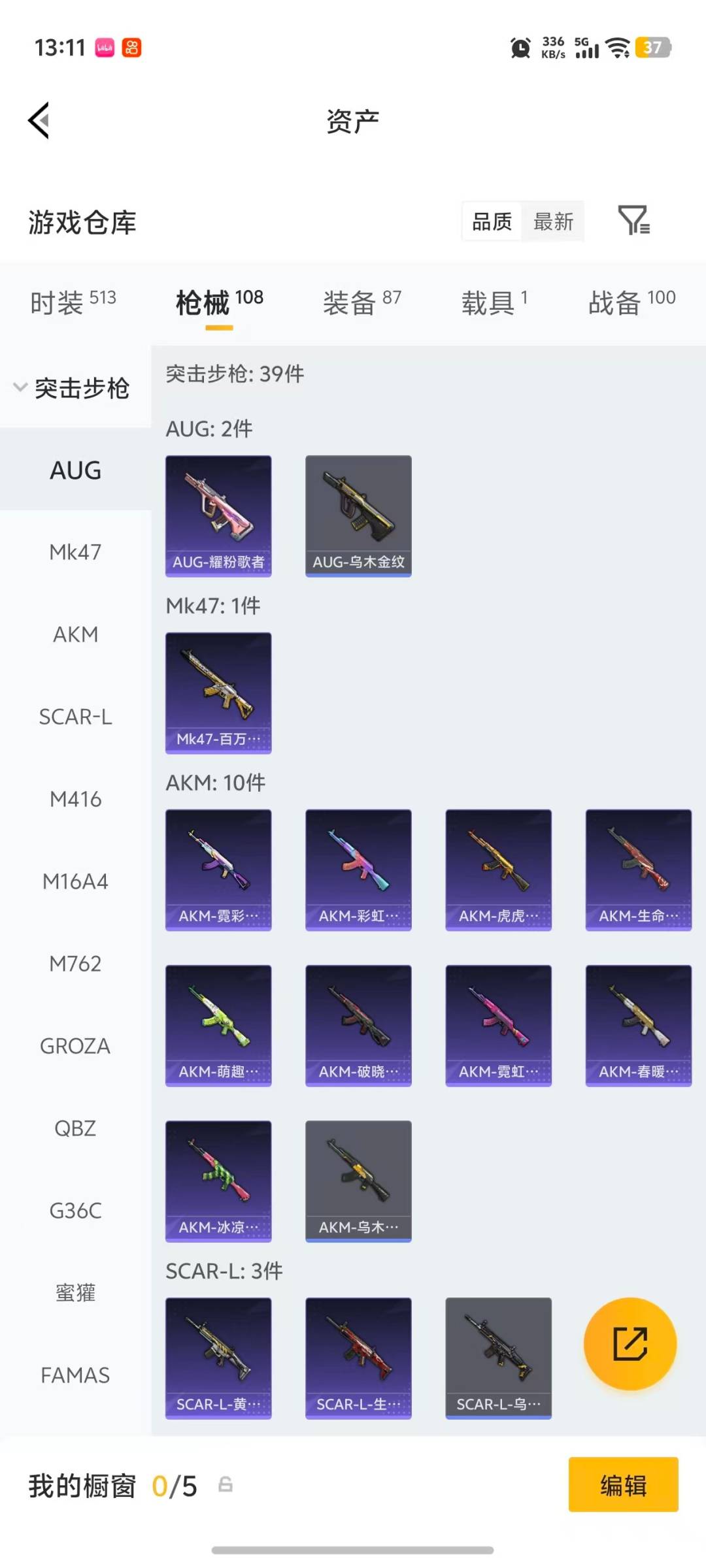Screen dimensions: 706x1568
Task: Switch to the 载具 tab
Action: (494, 302)
